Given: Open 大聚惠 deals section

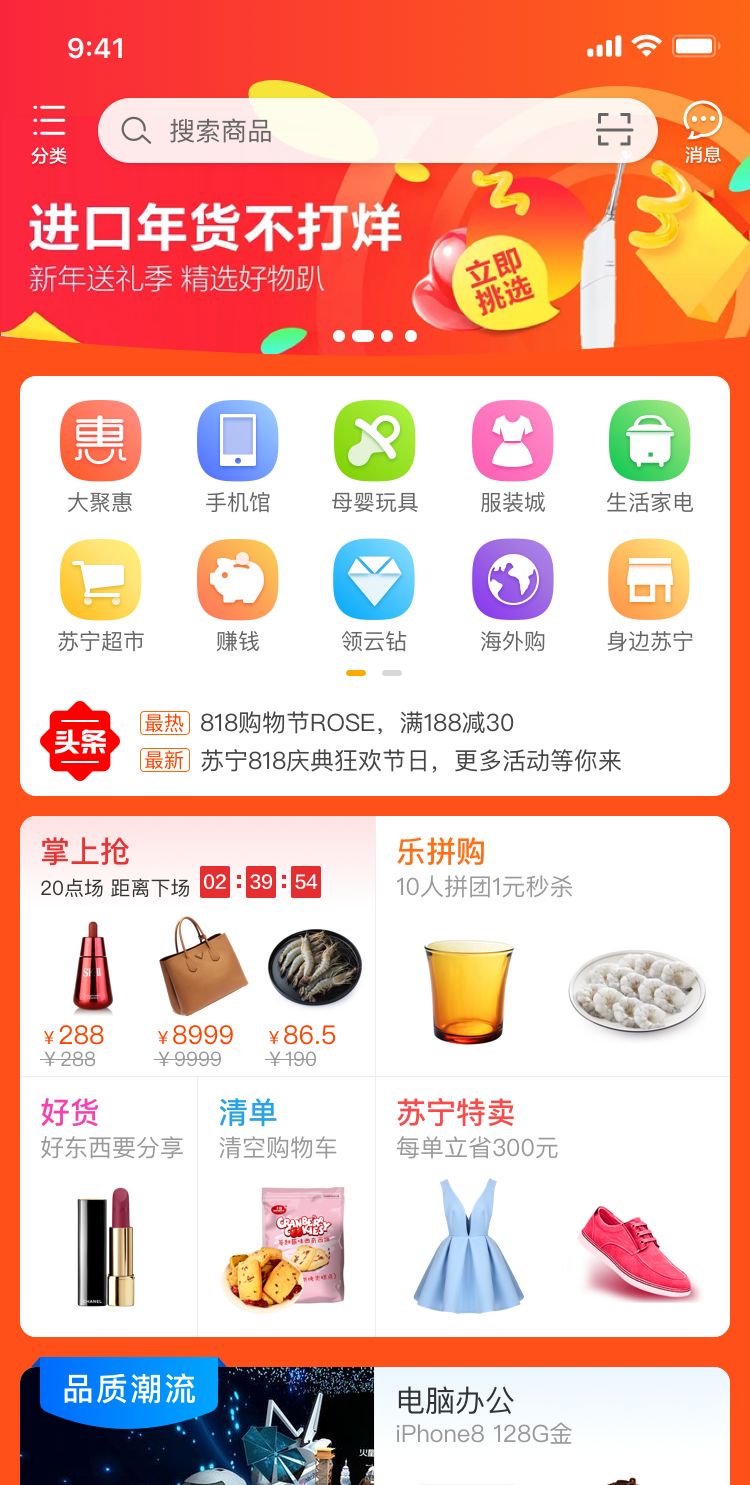Looking at the screenshot, I should pyautogui.click(x=100, y=439).
